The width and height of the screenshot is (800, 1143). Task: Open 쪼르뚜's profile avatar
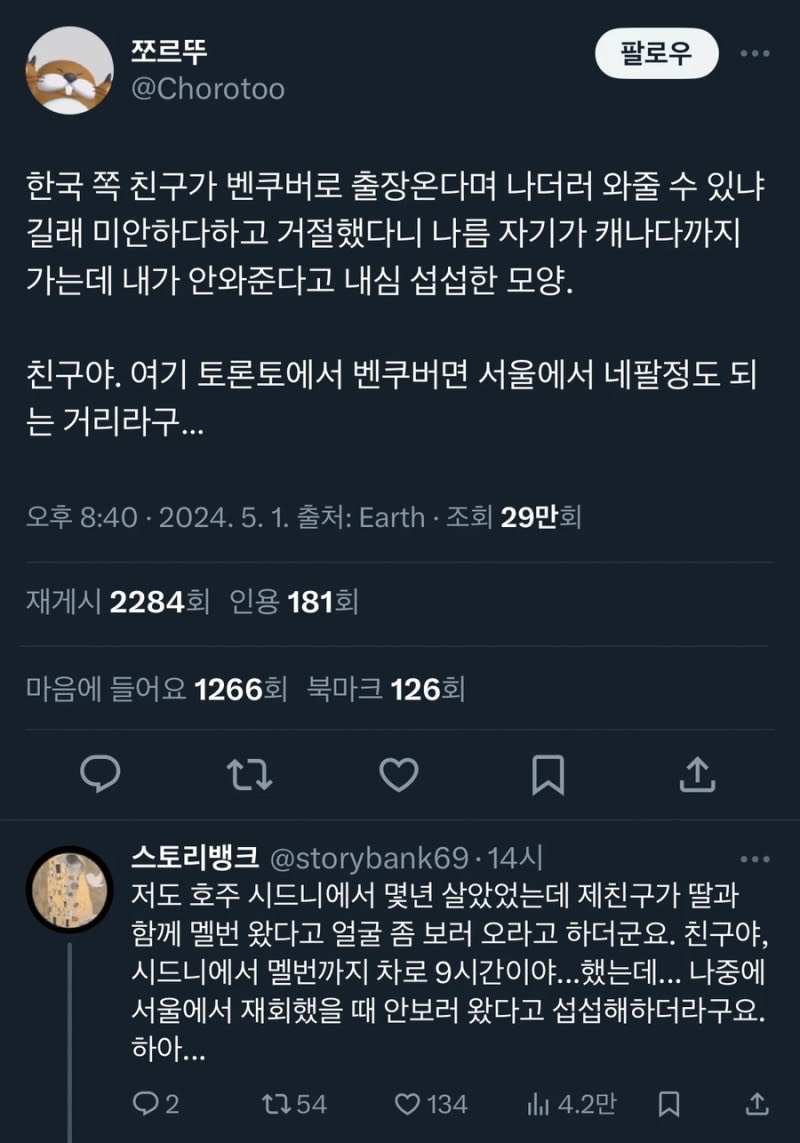point(69,70)
